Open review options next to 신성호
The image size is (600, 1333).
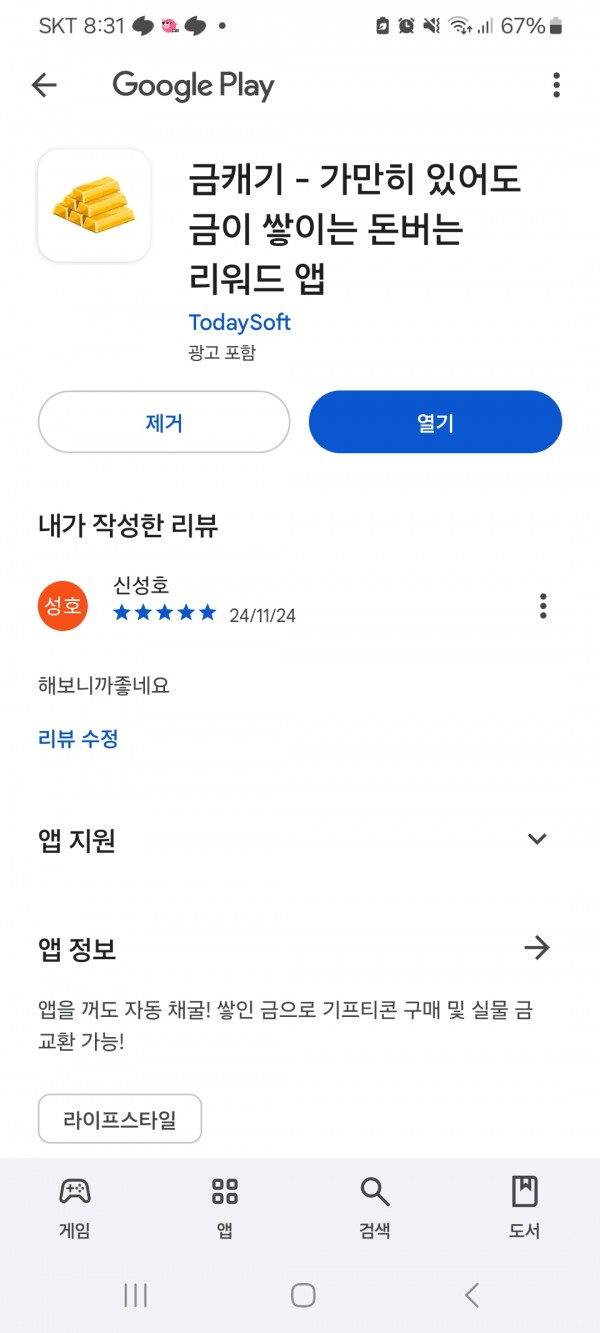543,606
